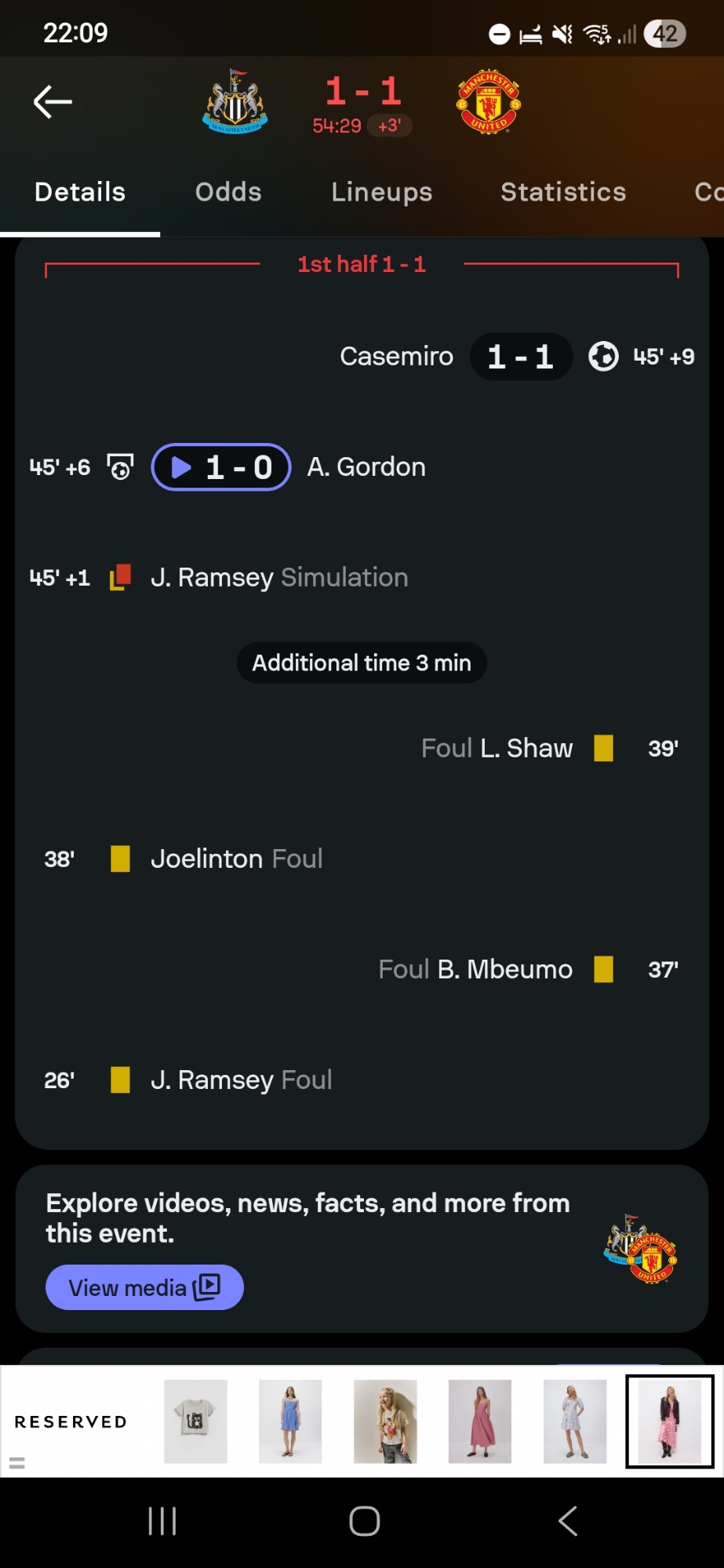
Task: Play the A. Gordon 1-0 goal video
Action: 221,467
